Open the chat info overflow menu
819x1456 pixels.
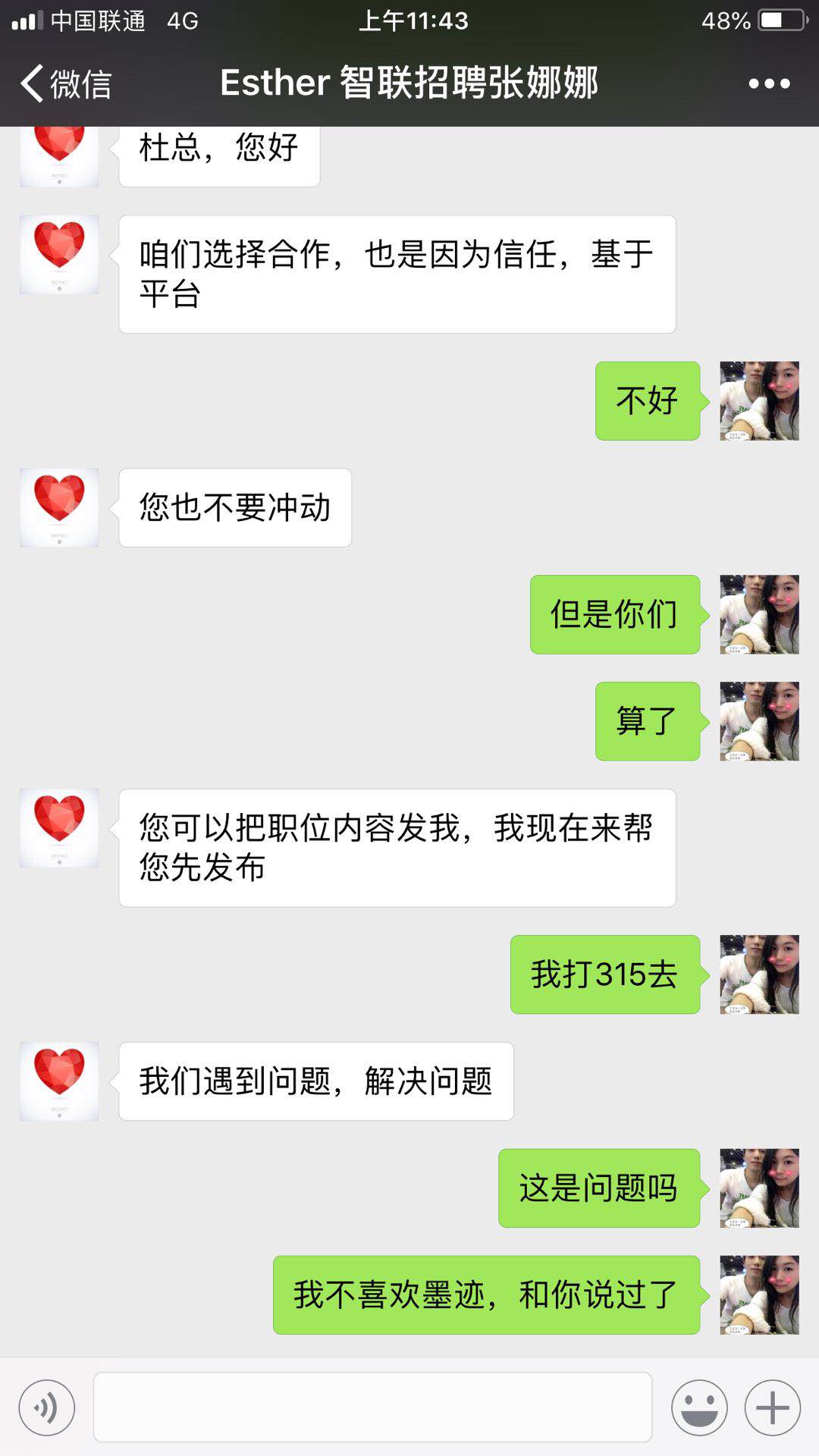tap(769, 83)
